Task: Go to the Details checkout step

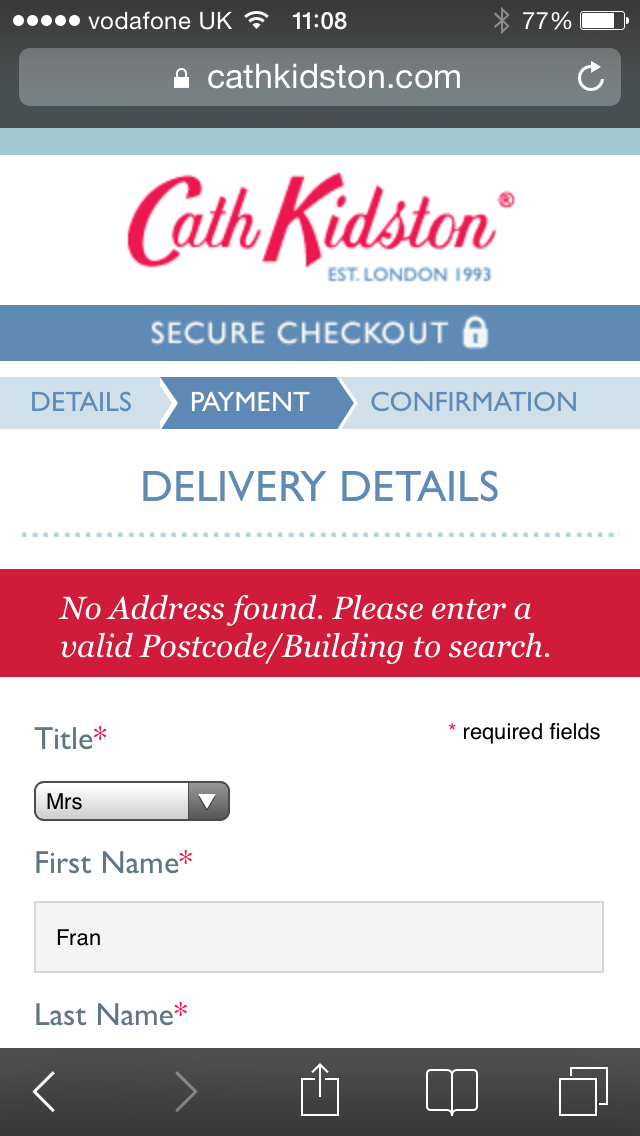Action: pos(80,401)
